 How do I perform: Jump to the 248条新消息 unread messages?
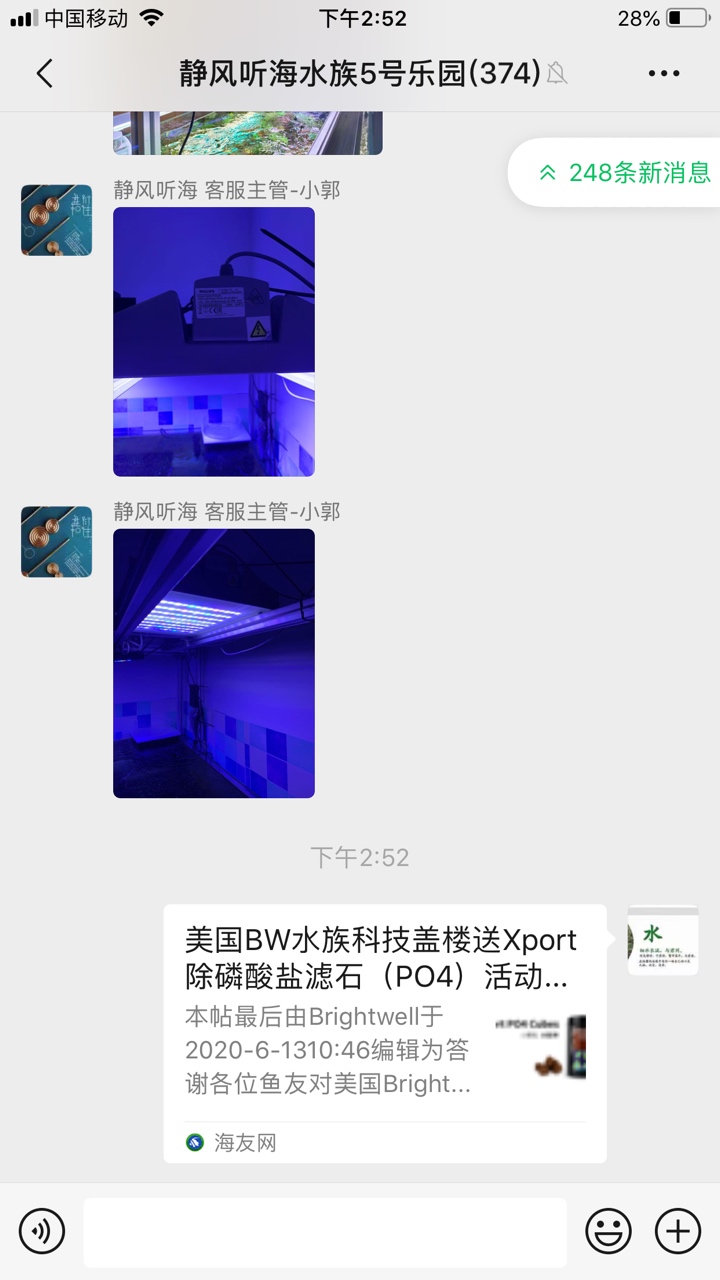[x=625, y=172]
